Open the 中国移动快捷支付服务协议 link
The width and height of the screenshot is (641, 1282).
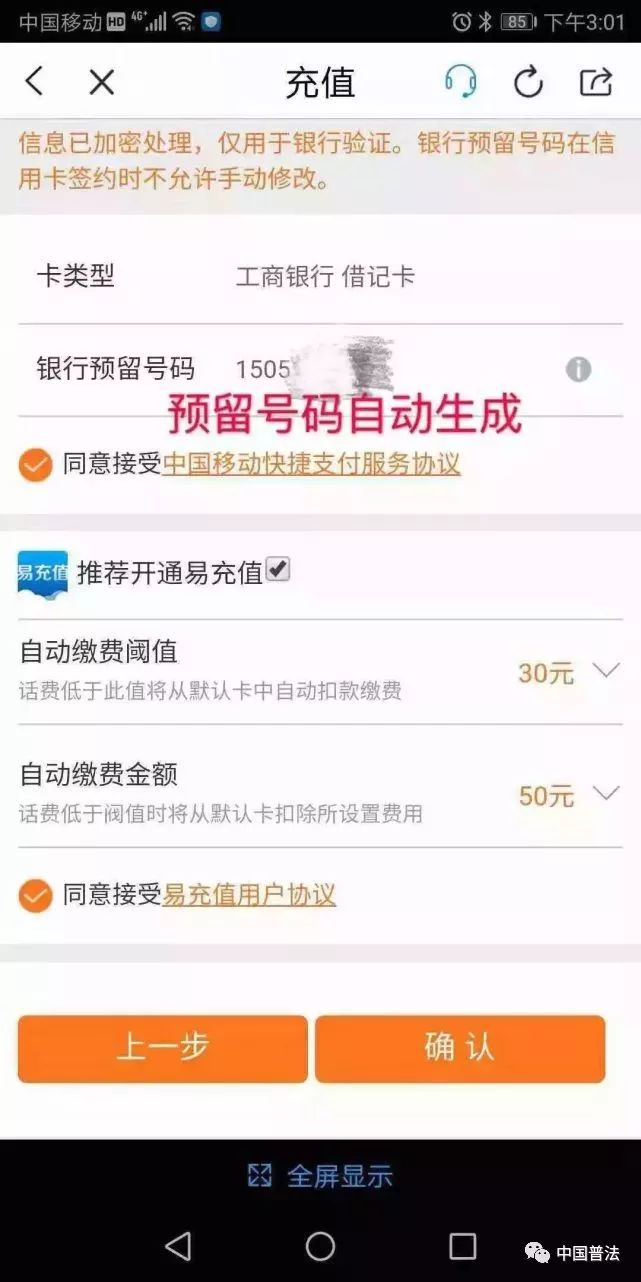point(311,464)
